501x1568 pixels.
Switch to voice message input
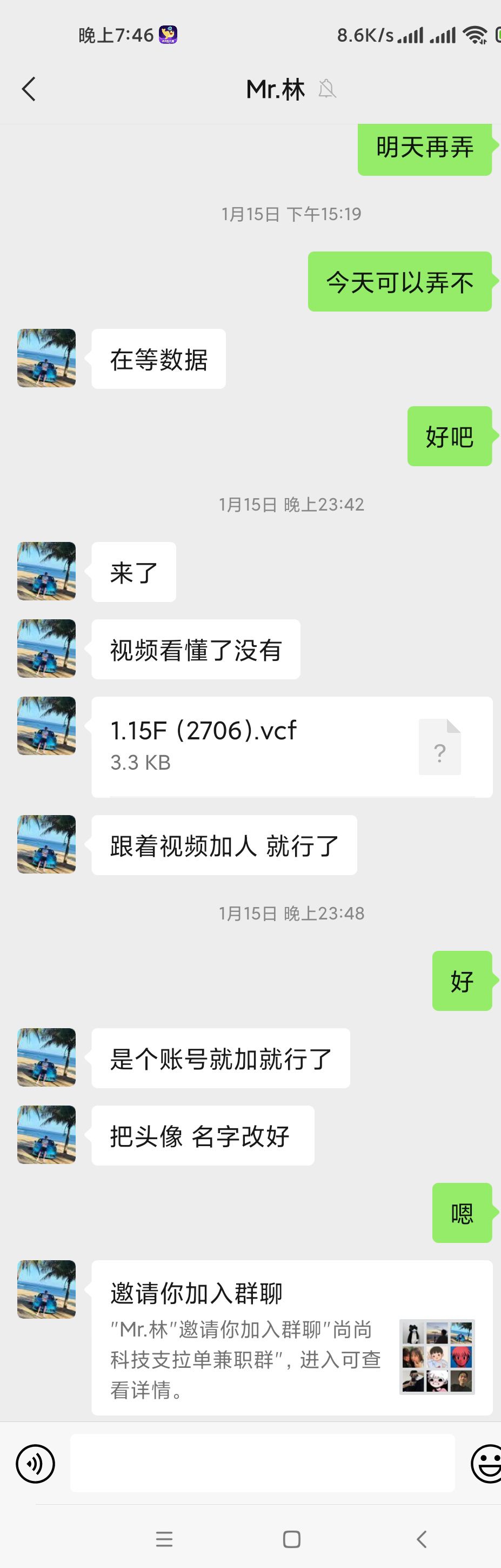click(x=35, y=1463)
